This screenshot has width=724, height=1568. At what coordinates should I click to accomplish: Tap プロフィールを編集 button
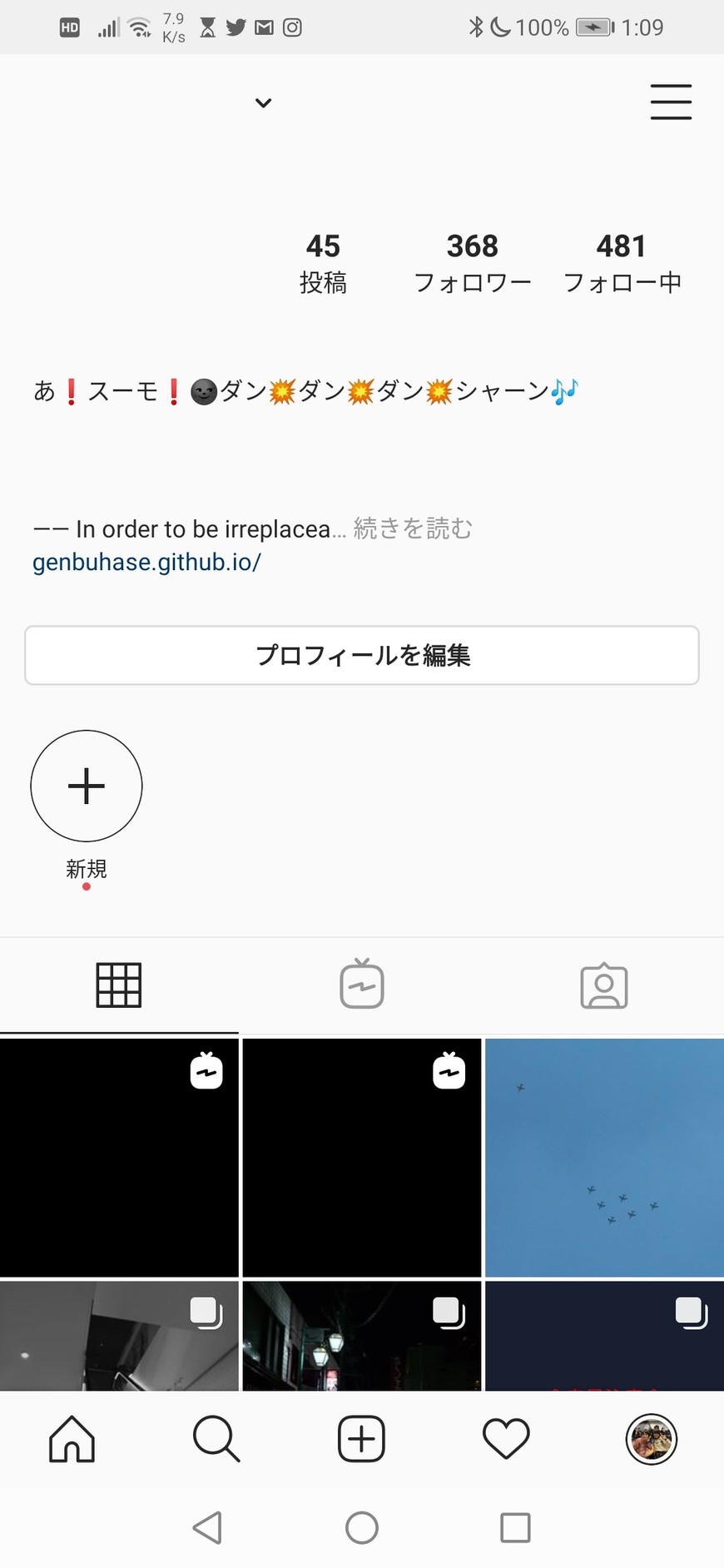point(362,656)
